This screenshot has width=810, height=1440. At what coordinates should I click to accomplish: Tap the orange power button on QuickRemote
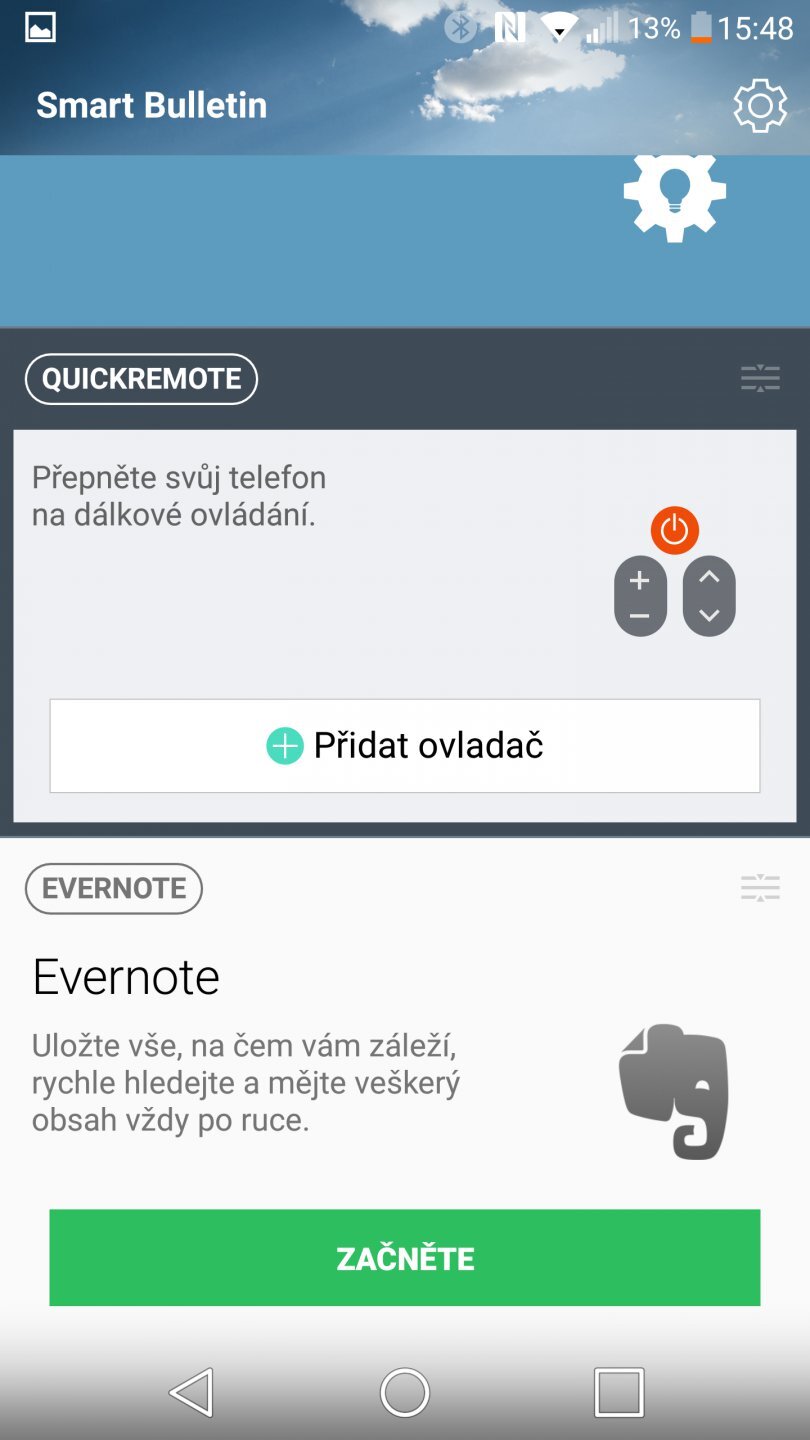coord(675,530)
